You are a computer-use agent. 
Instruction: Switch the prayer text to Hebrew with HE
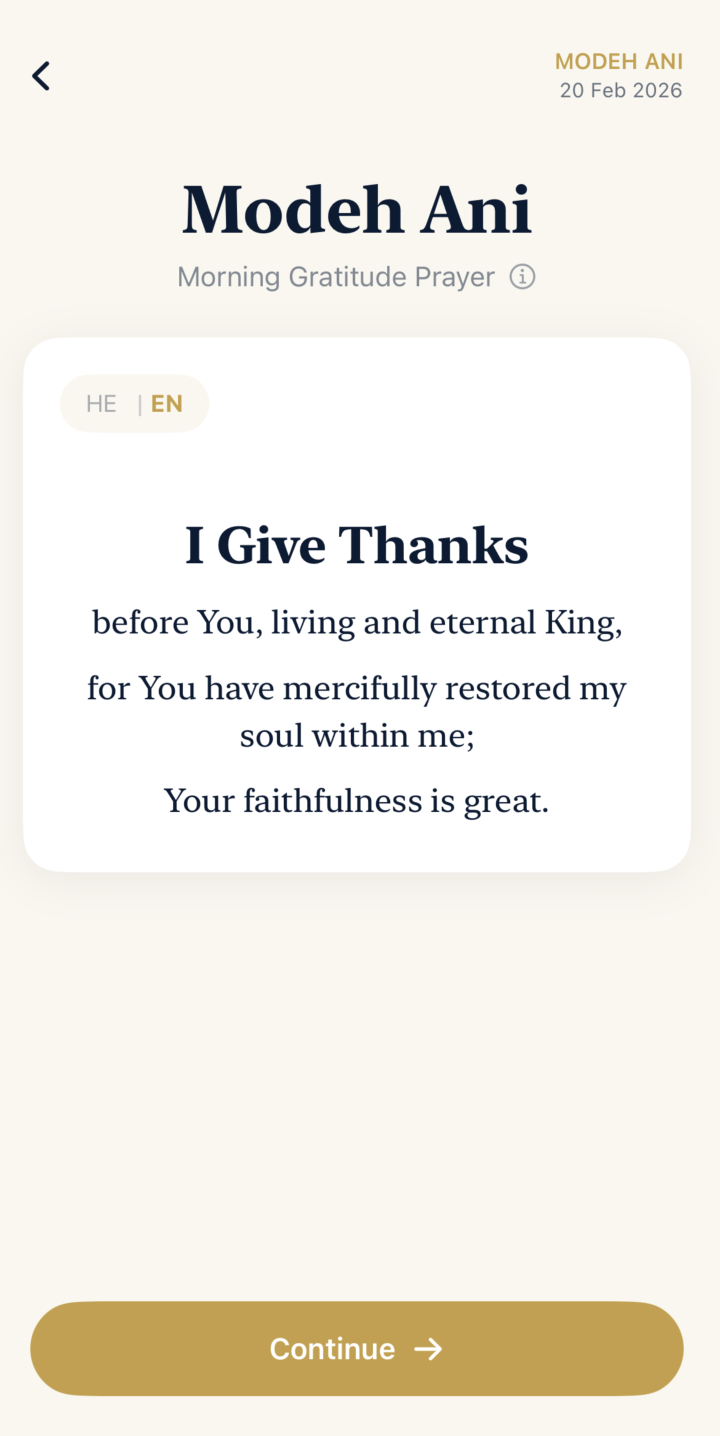click(101, 403)
